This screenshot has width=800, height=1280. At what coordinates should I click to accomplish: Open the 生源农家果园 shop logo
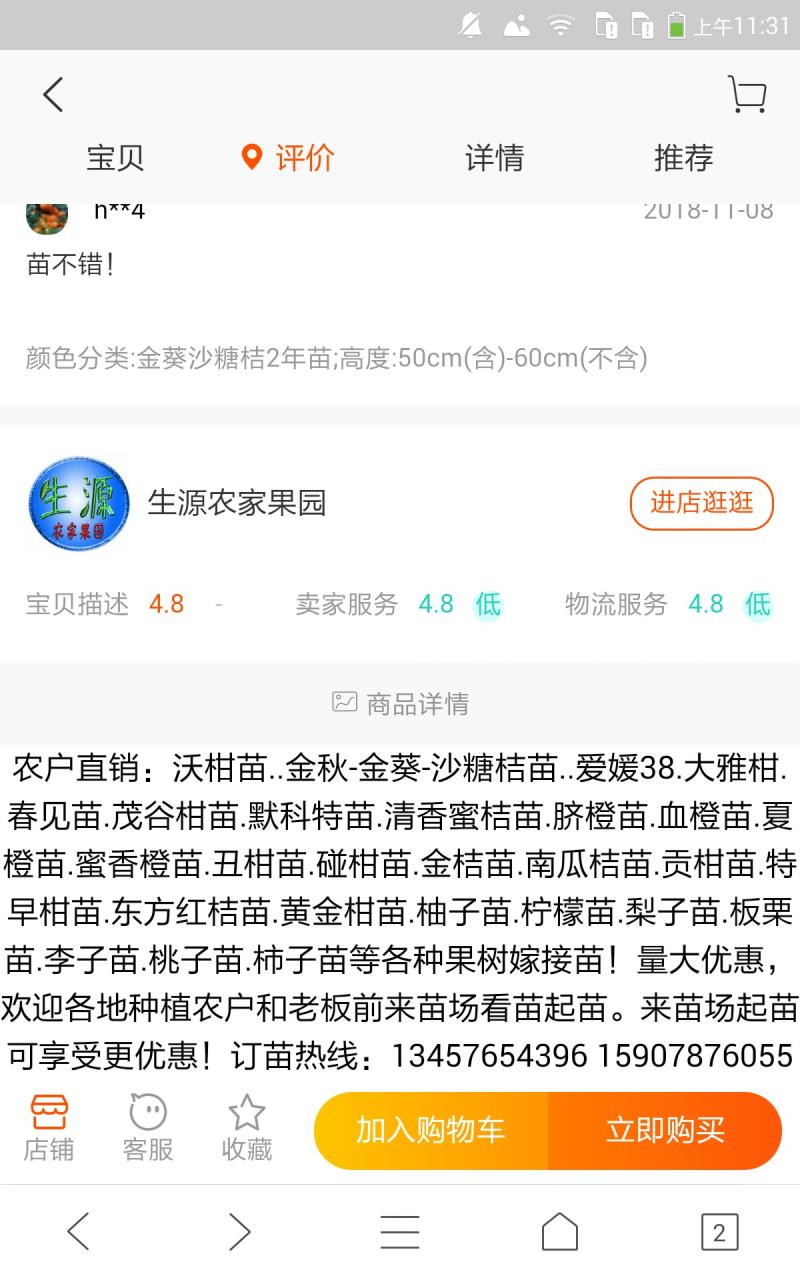[x=79, y=503]
